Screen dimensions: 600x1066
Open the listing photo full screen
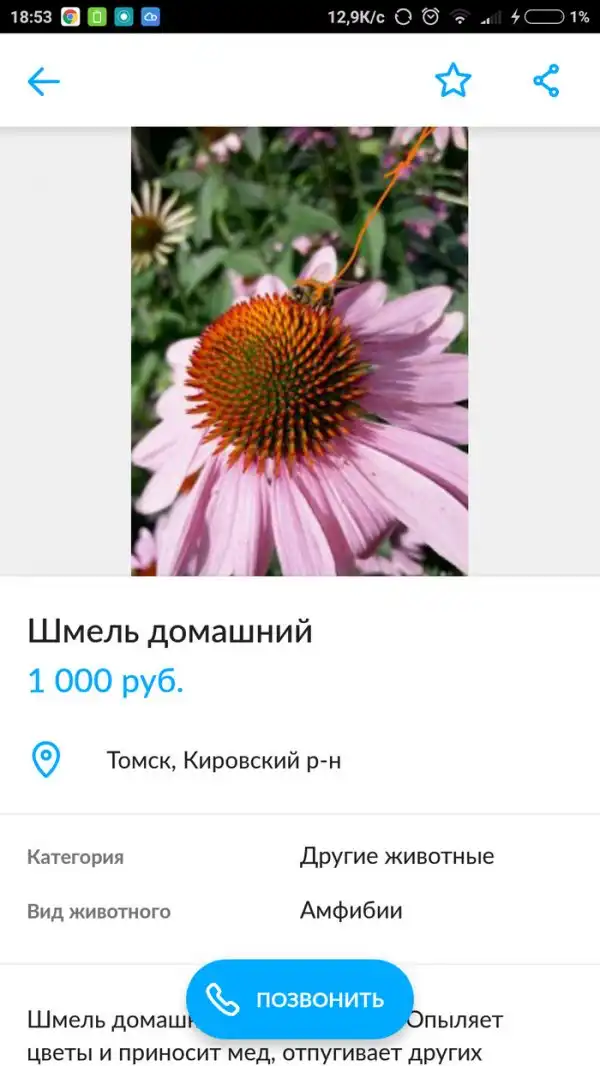coord(300,350)
